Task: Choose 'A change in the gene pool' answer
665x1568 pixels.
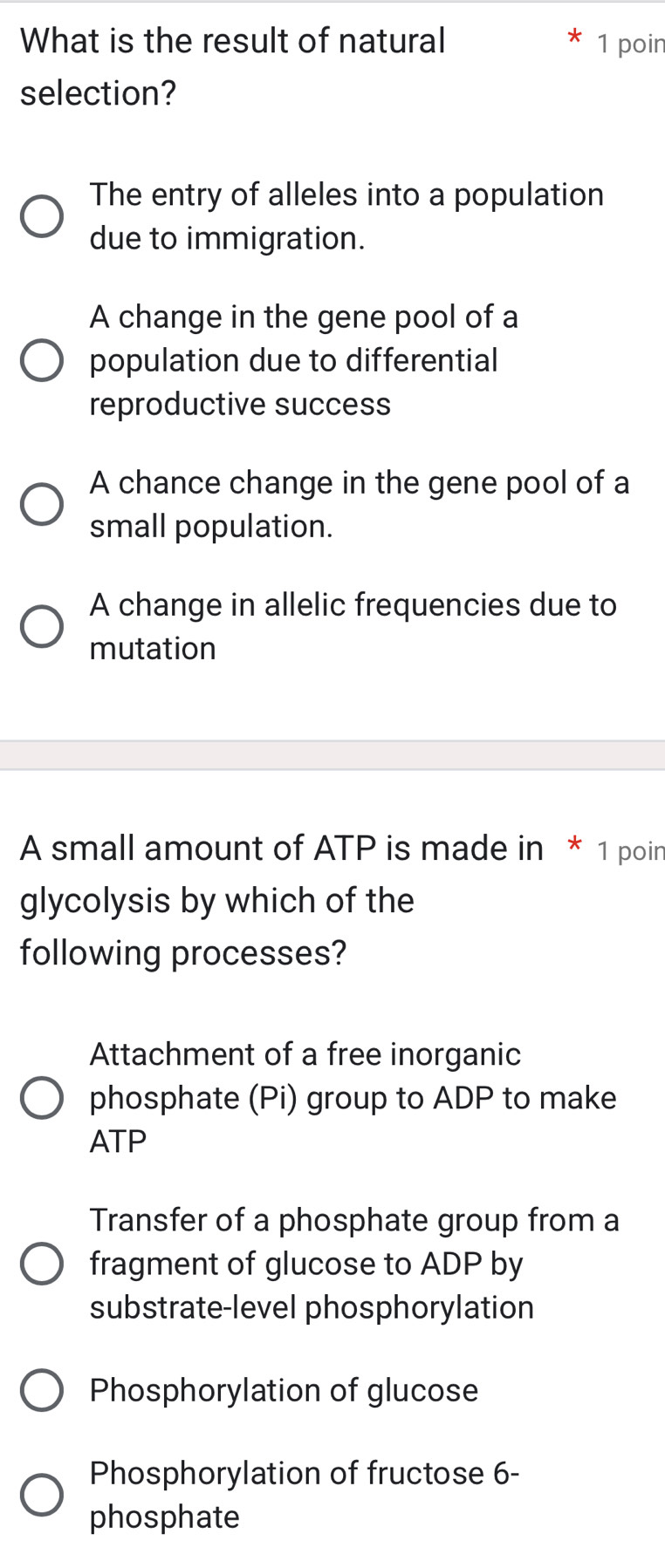Action: point(41,361)
